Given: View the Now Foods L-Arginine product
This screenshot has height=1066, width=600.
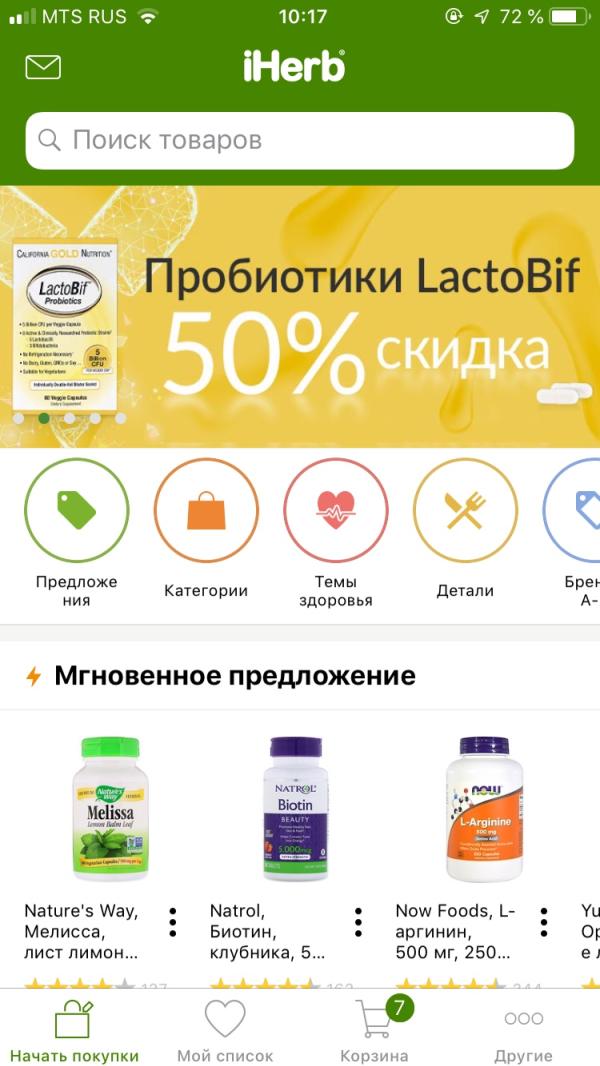Looking at the screenshot, I should 478,808.
